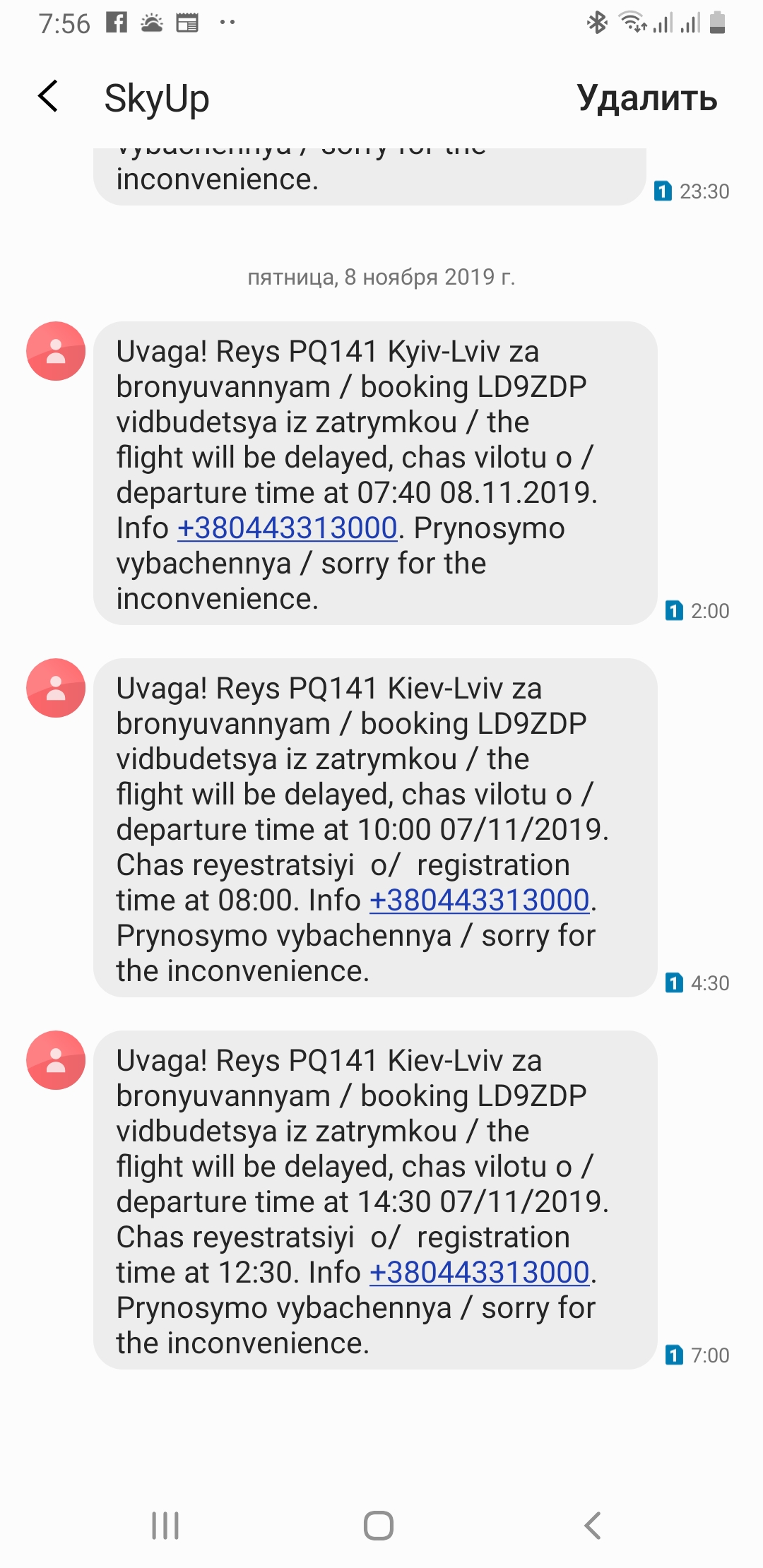Tap the Удалить button
Viewport: 763px width, 1568px height.
646,97
